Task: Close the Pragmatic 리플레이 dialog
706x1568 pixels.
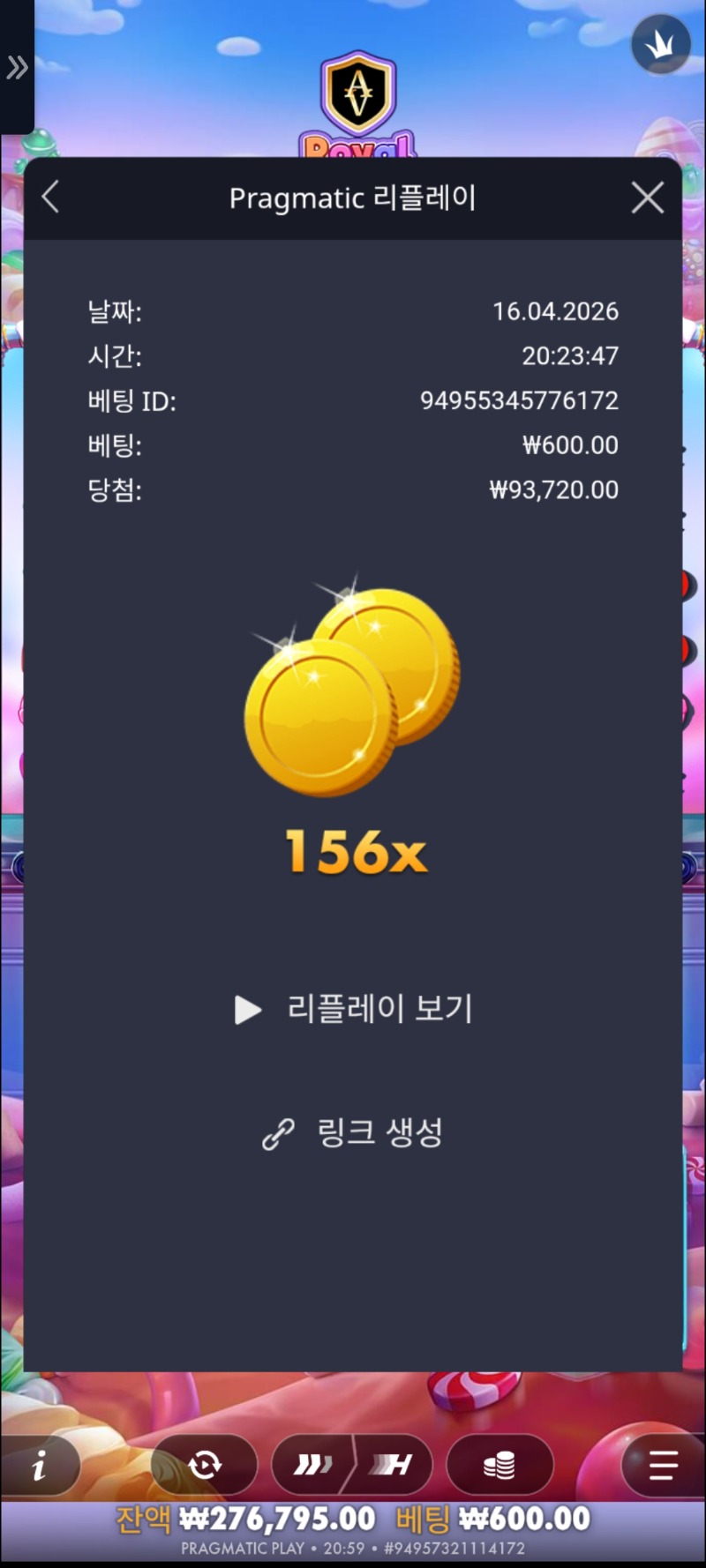Action: (x=648, y=198)
